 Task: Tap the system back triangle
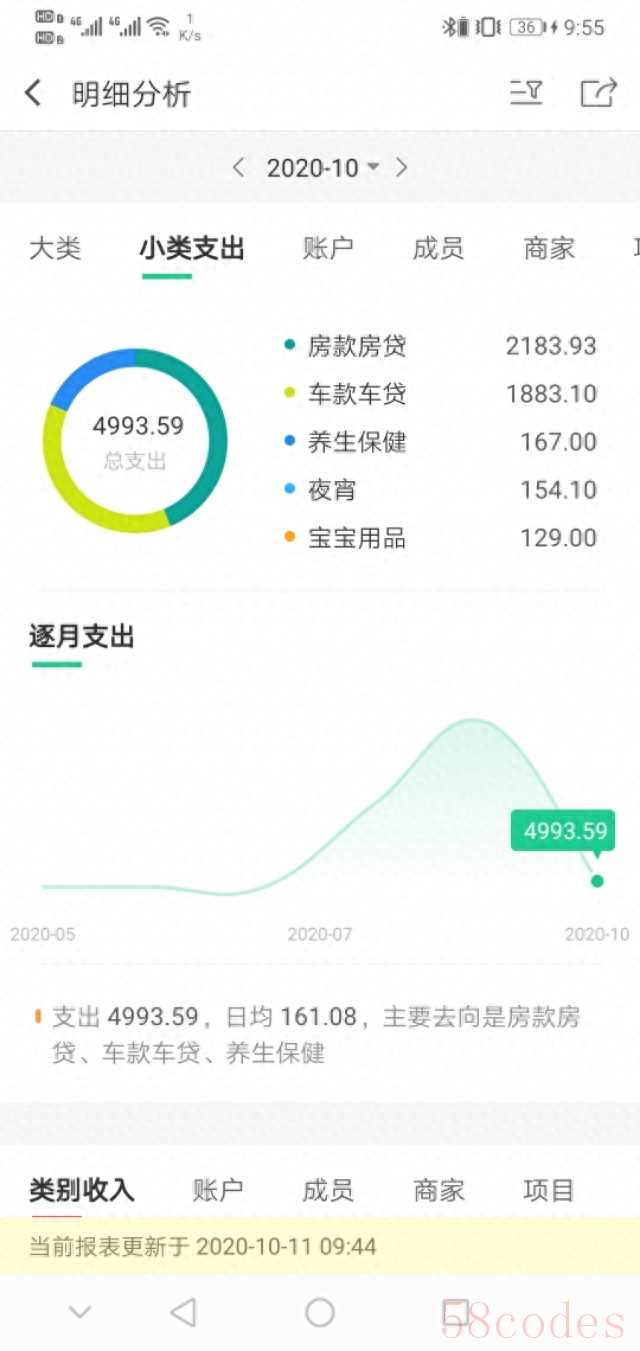(x=183, y=1312)
